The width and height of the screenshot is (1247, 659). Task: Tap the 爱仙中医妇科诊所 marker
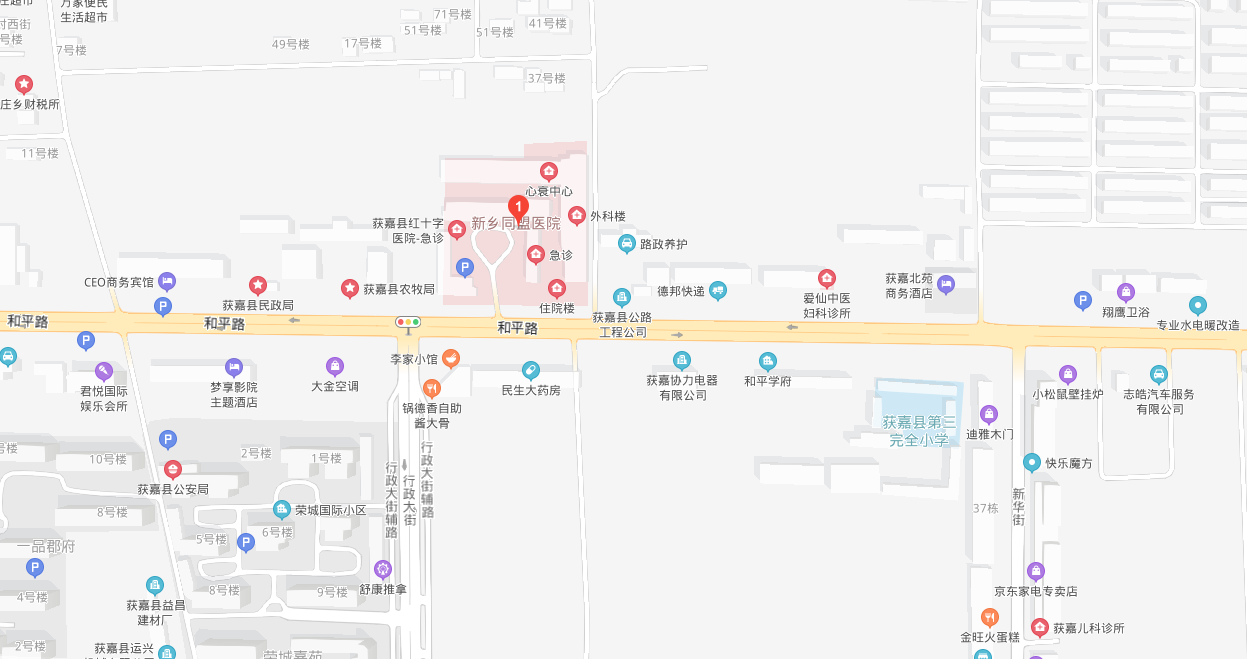(x=826, y=279)
